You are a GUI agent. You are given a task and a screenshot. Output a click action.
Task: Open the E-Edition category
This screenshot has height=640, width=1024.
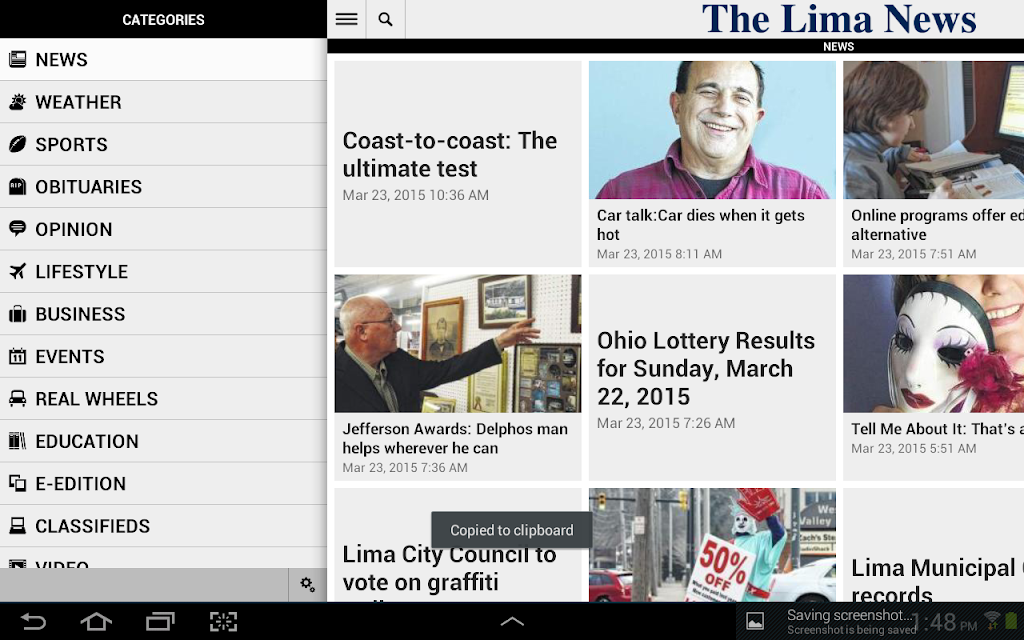(x=163, y=483)
